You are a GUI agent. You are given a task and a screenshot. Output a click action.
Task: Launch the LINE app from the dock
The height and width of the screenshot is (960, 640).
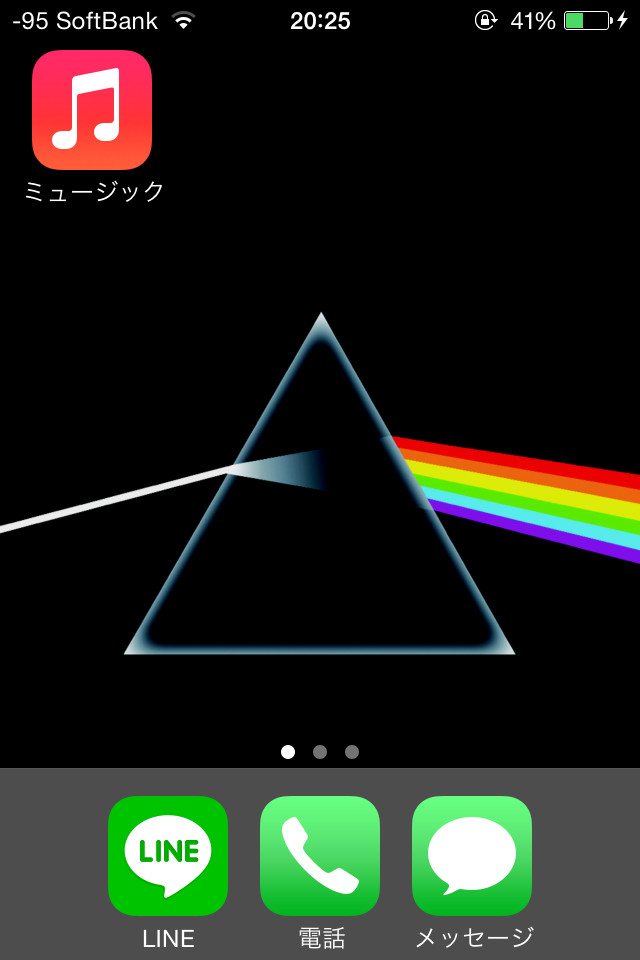168,855
